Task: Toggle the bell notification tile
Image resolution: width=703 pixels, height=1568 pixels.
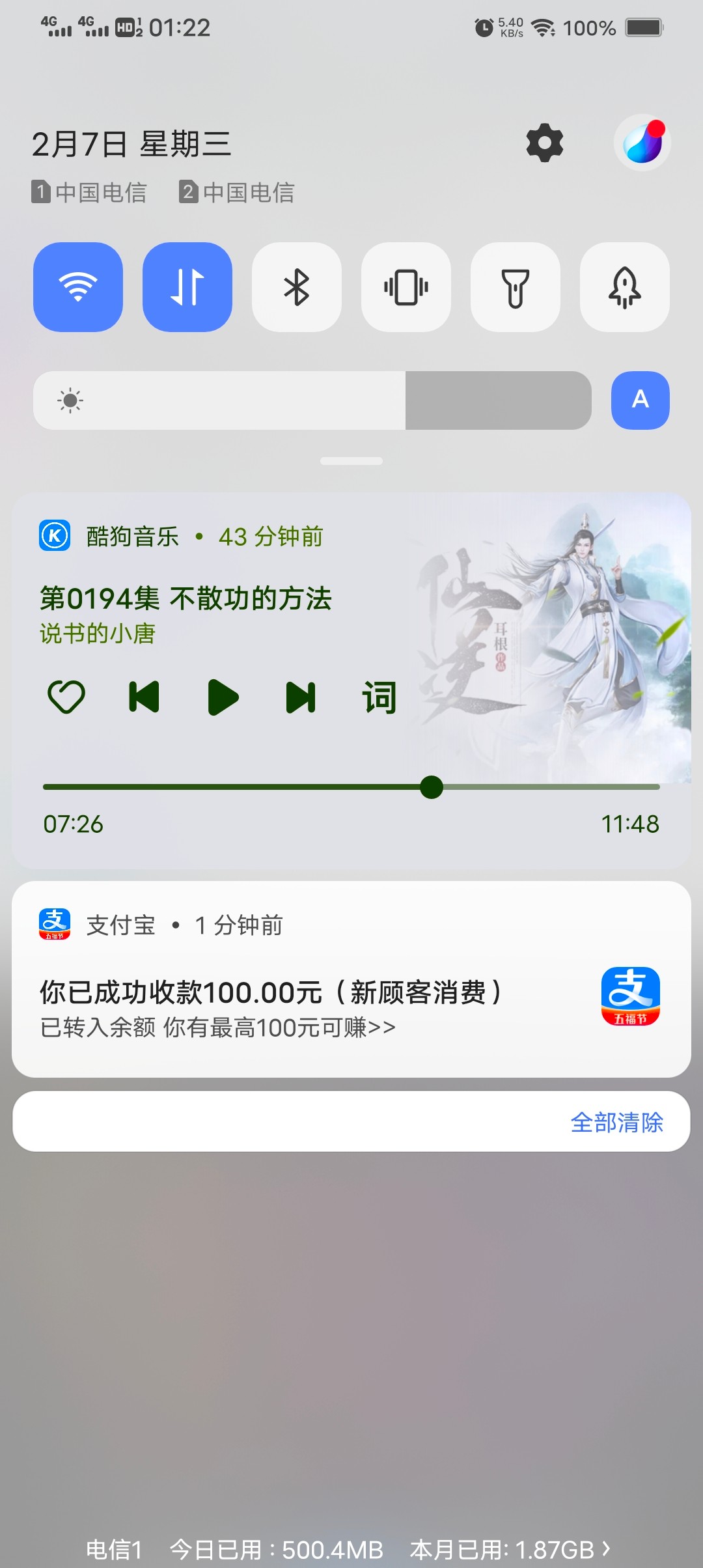Action: click(625, 287)
